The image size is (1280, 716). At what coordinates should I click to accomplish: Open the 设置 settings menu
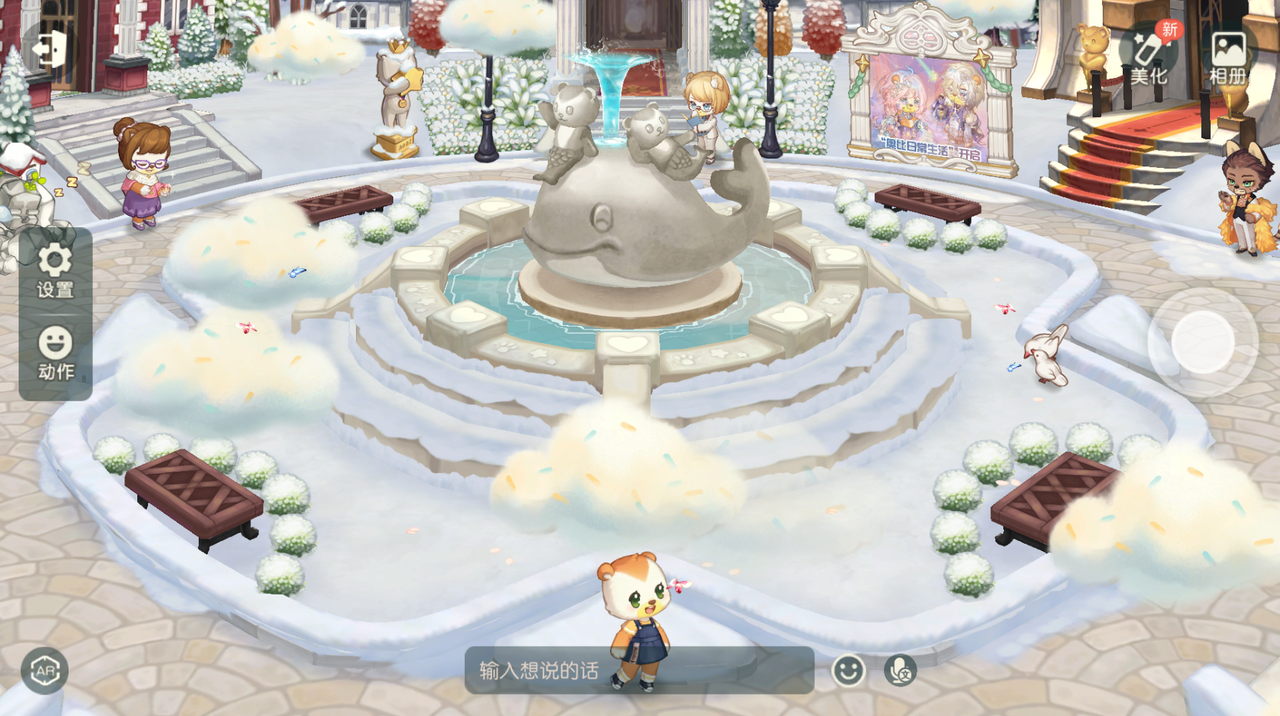[55, 270]
